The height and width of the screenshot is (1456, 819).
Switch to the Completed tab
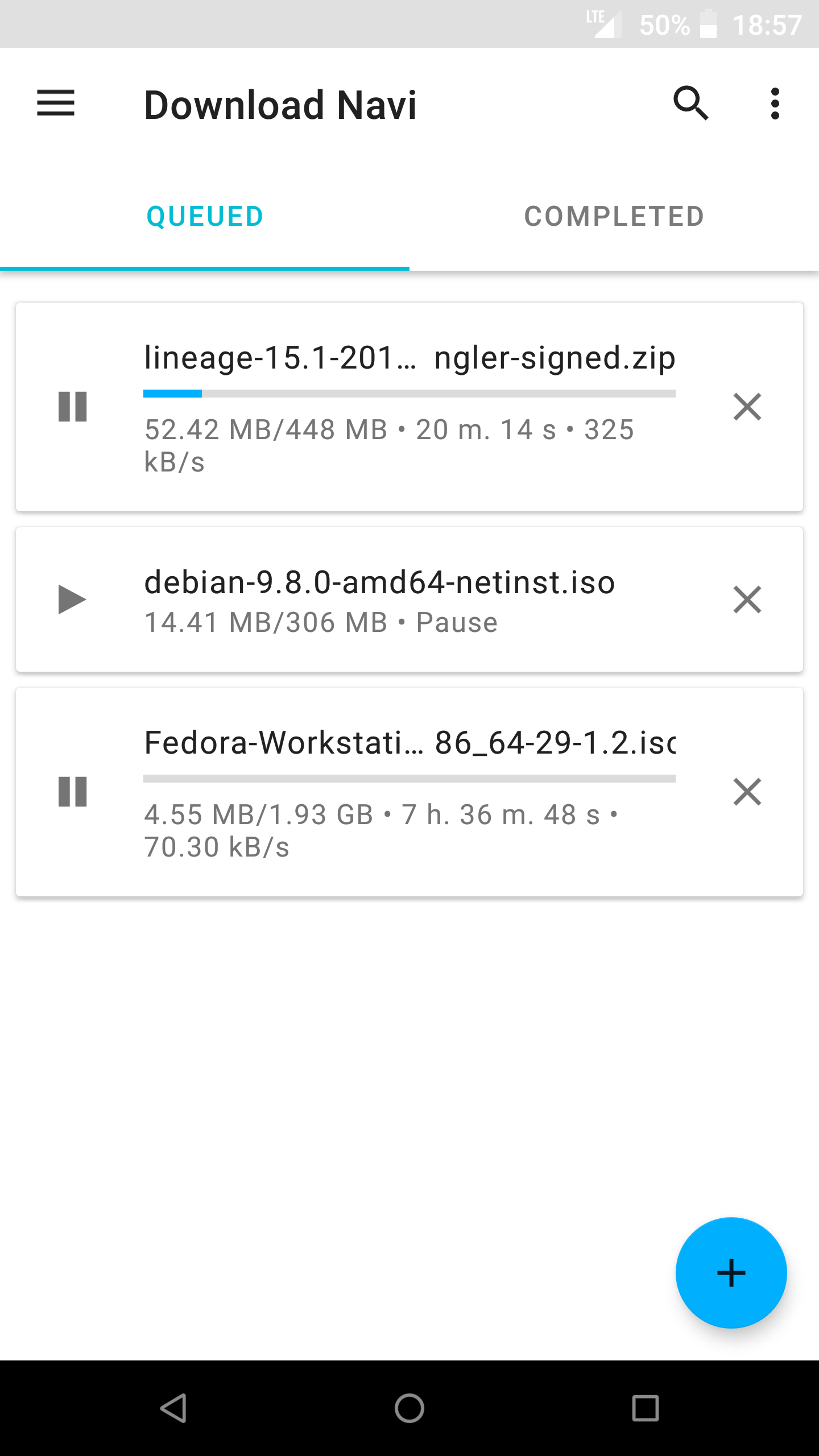click(614, 217)
